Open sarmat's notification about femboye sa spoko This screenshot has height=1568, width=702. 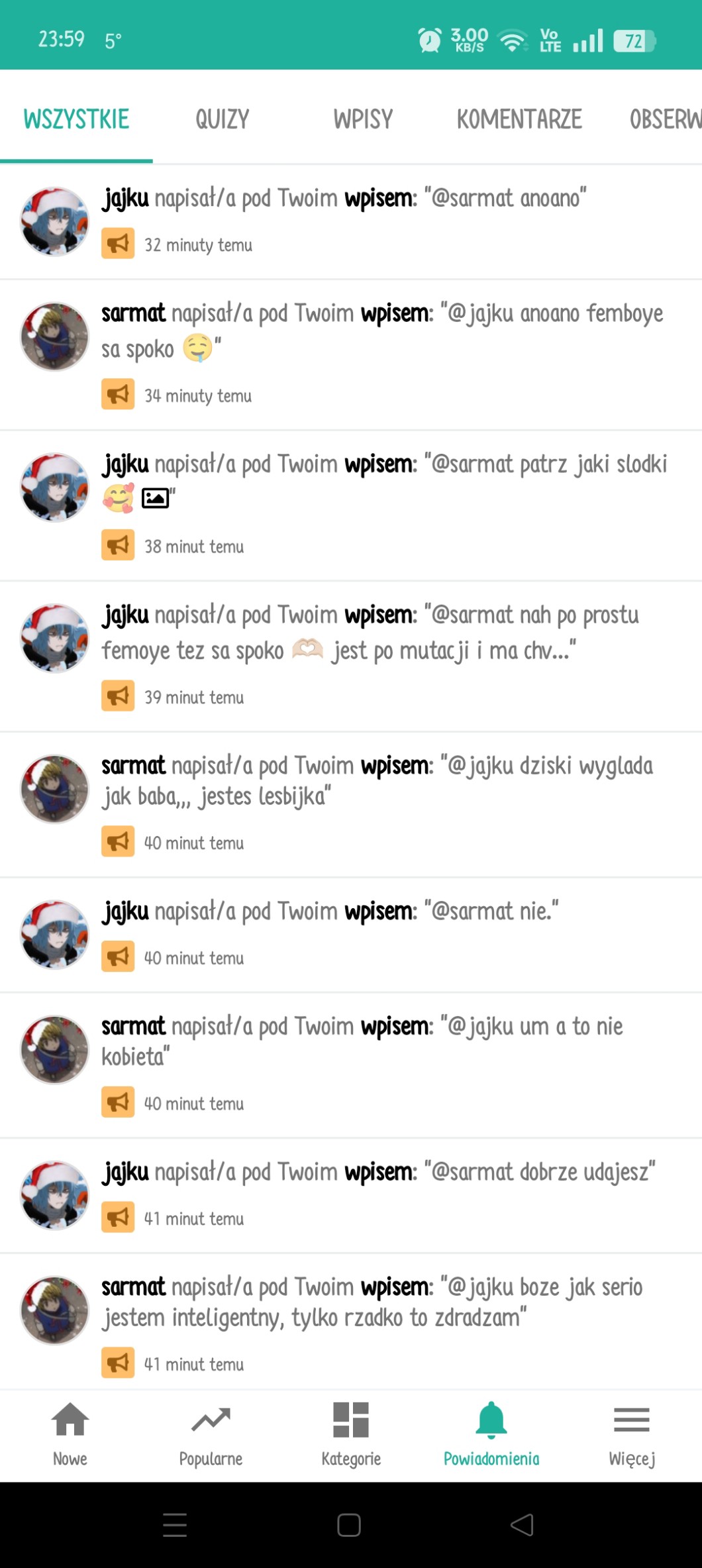[x=351, y=355]
